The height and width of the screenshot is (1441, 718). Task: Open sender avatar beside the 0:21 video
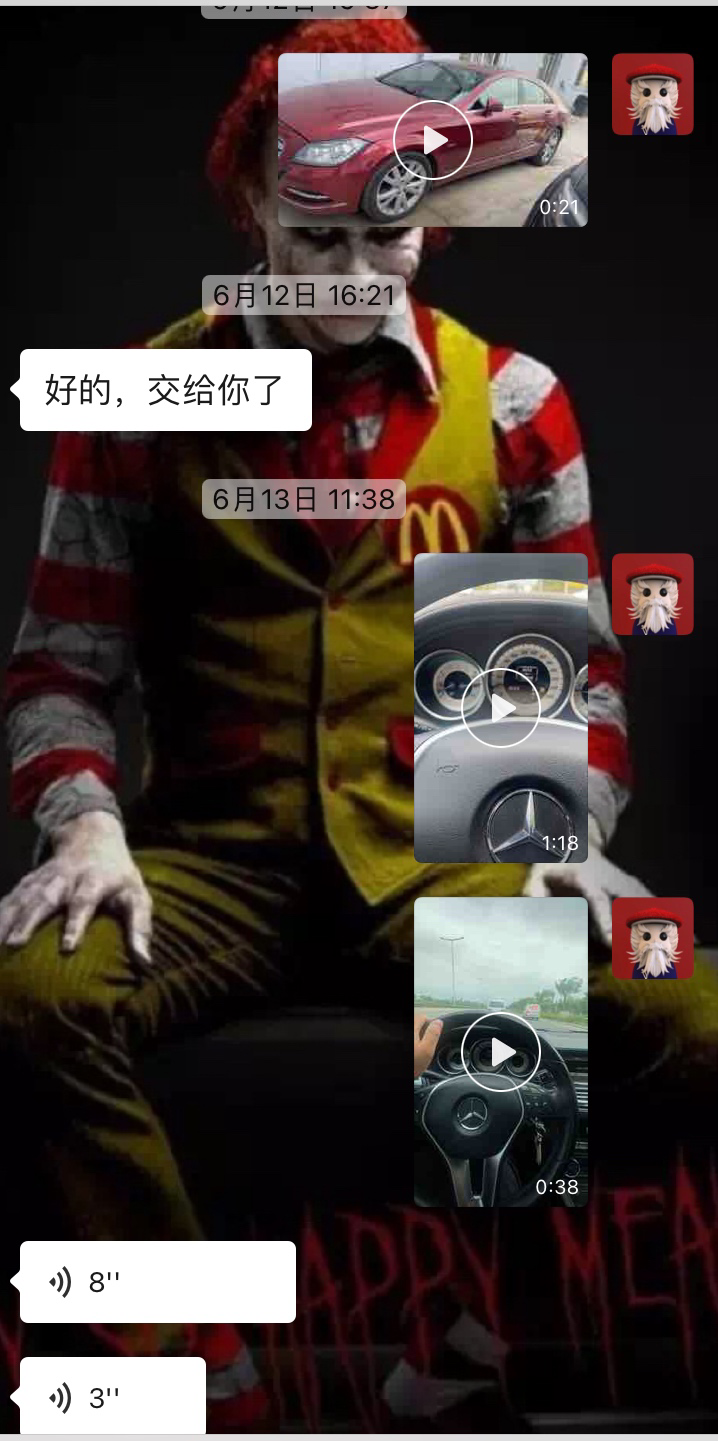pos(652,94)
